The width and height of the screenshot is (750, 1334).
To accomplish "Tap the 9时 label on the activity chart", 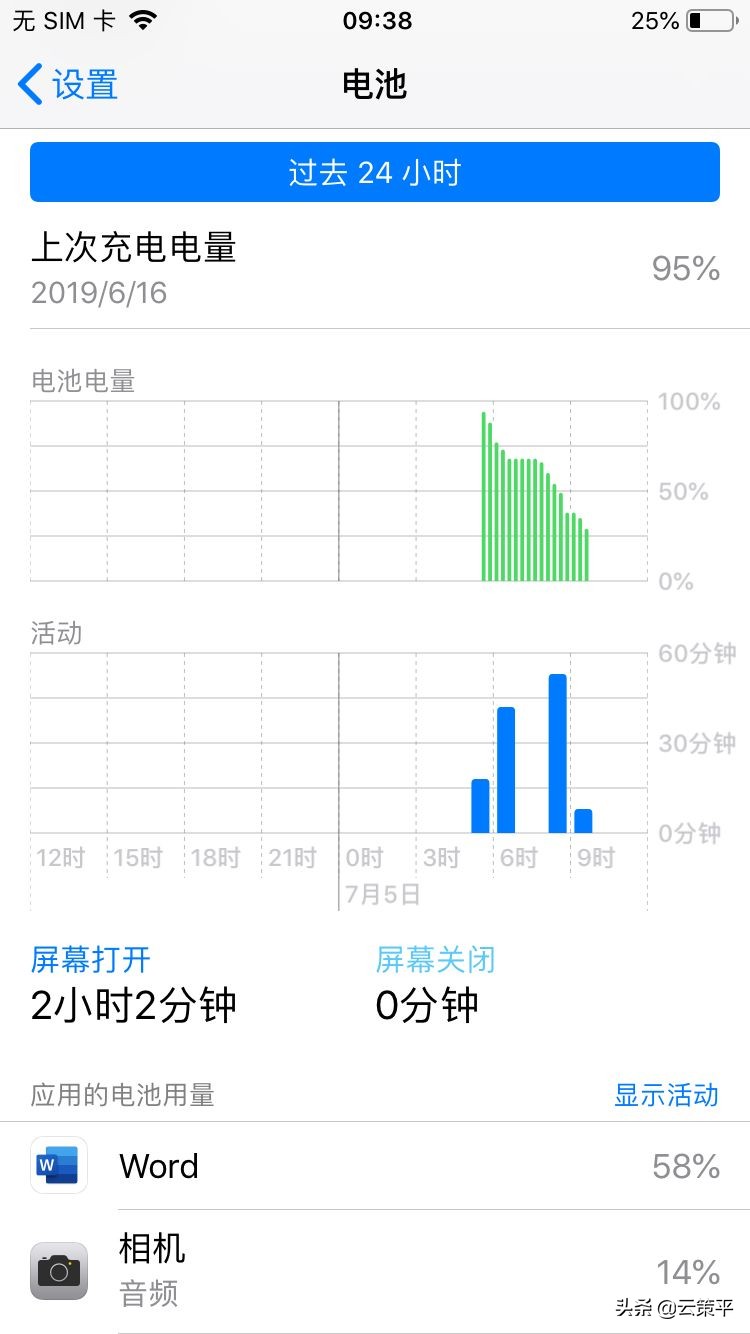I will tap(595, 857).
